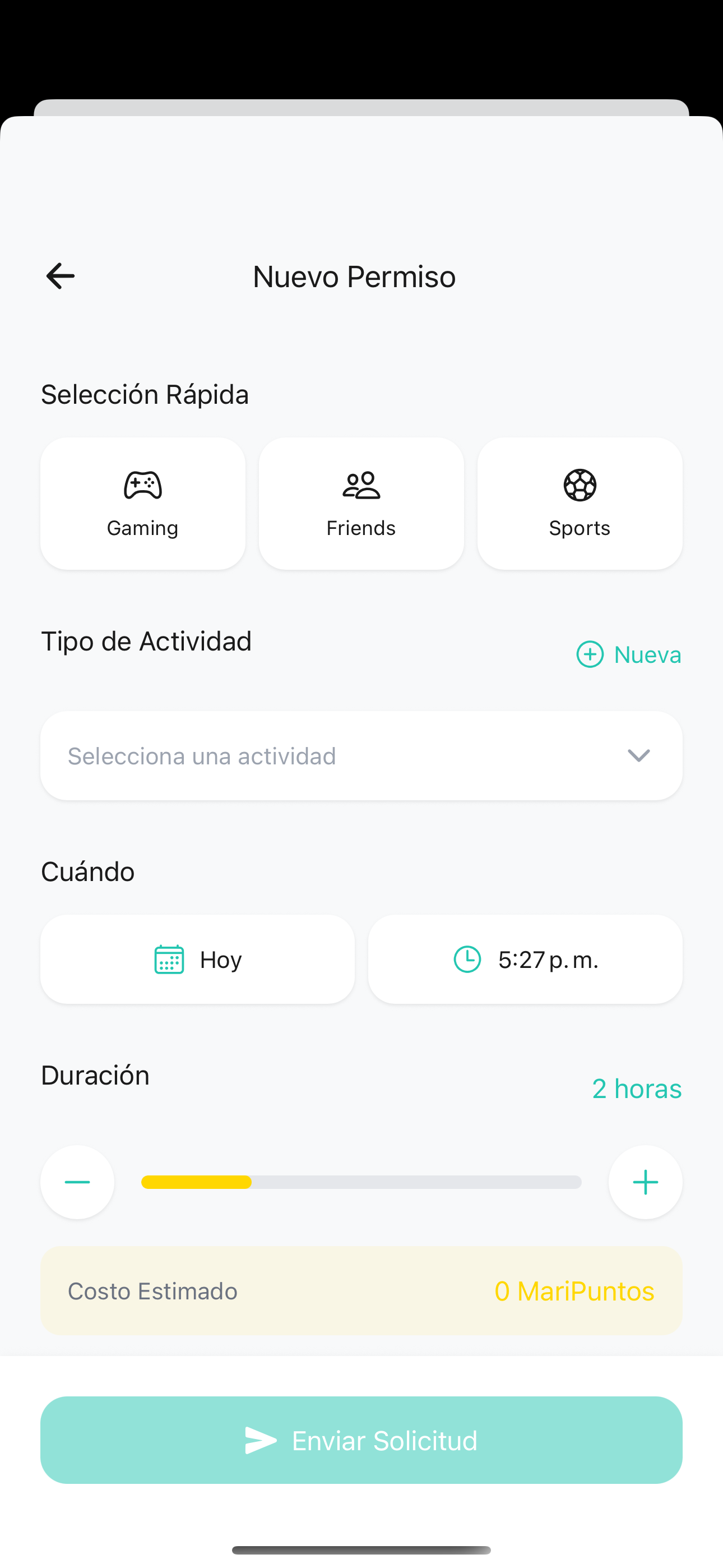Expand the activity list using the chevron
Viewport: 723px width, 1568px height.
click(638, 755)
